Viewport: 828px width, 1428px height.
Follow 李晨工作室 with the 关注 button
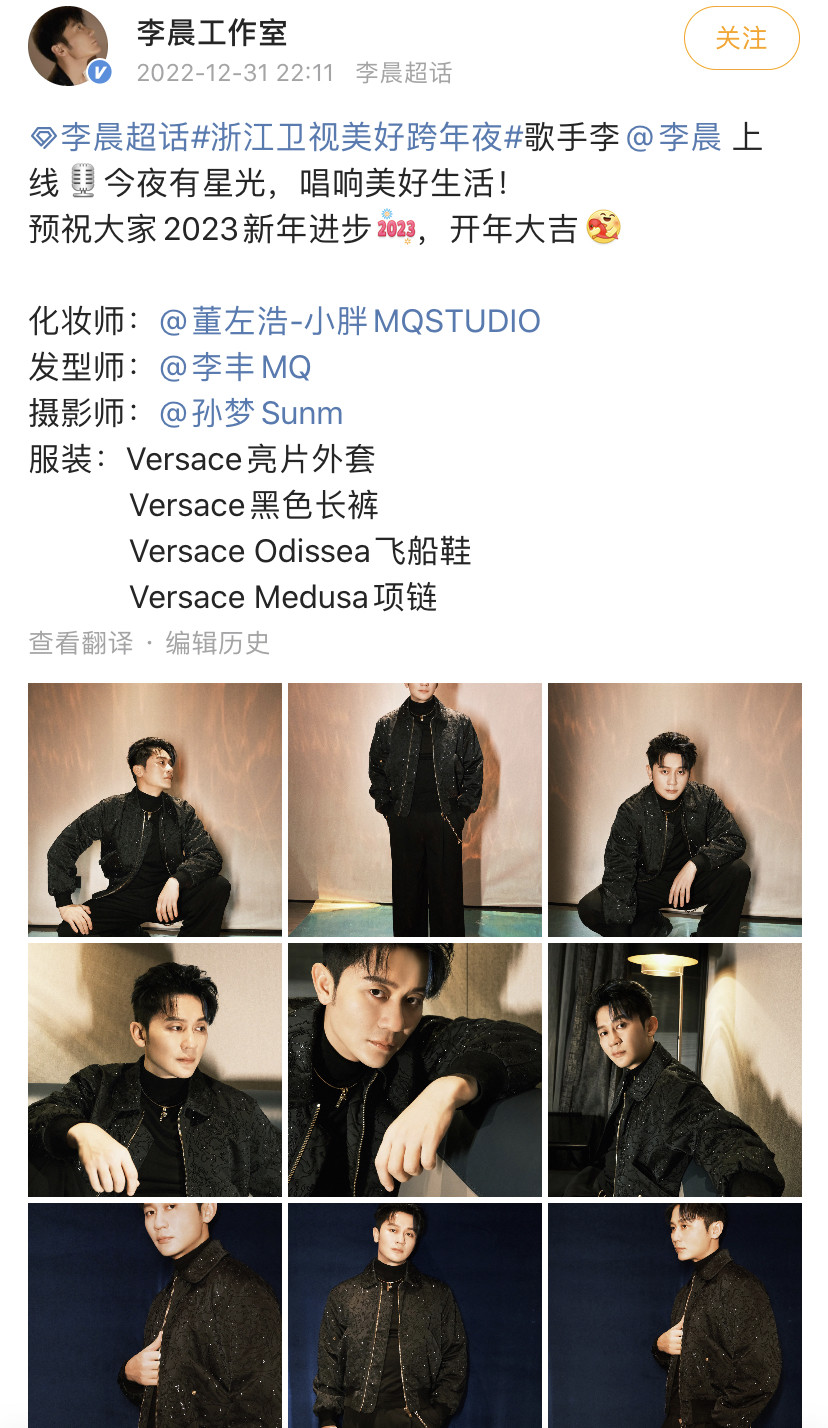point(741,39)
